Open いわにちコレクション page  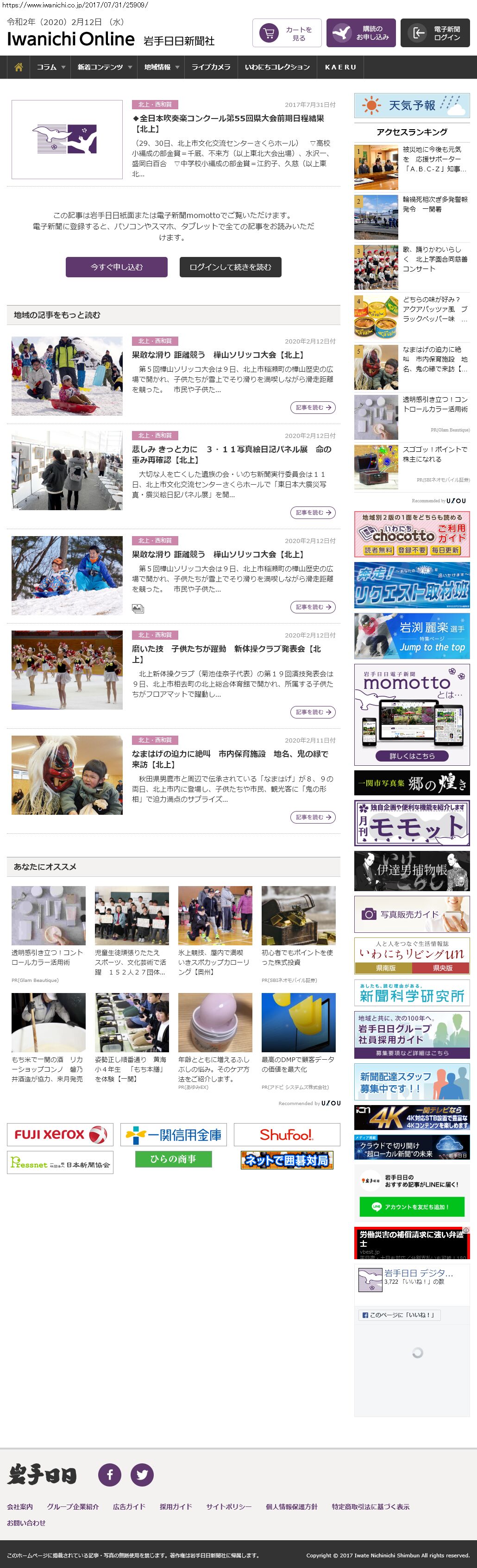tap(277, 67)
